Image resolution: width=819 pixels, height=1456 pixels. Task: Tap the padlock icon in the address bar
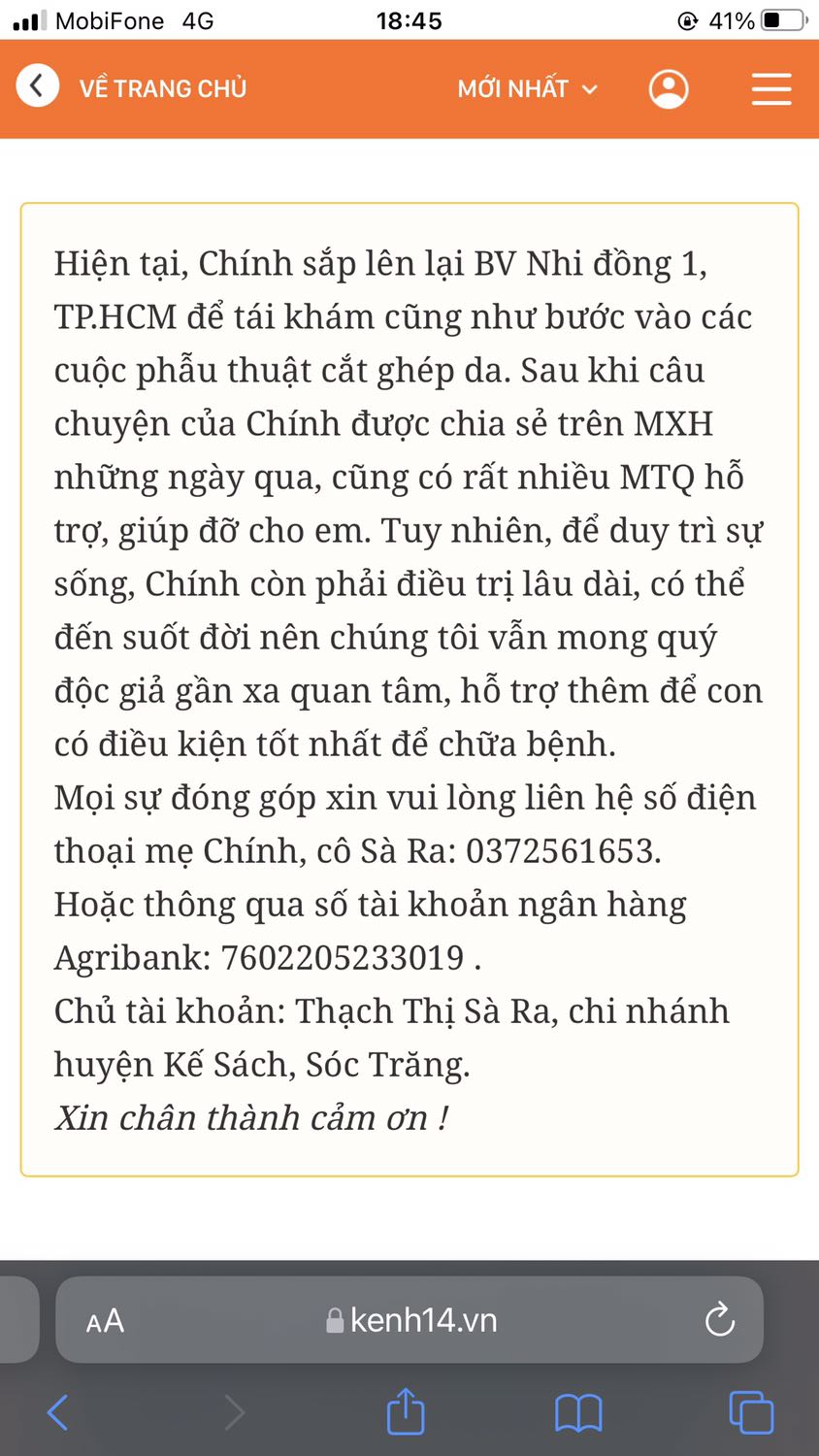334,1320
